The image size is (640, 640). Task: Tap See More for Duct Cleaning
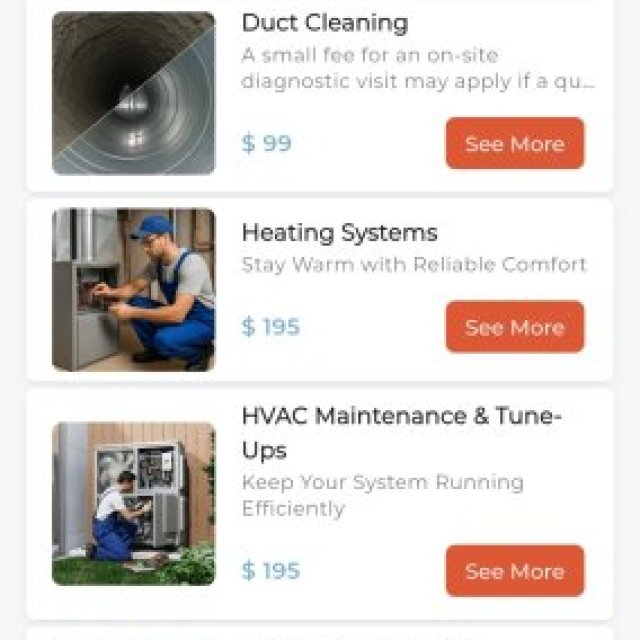coord(514,144)
